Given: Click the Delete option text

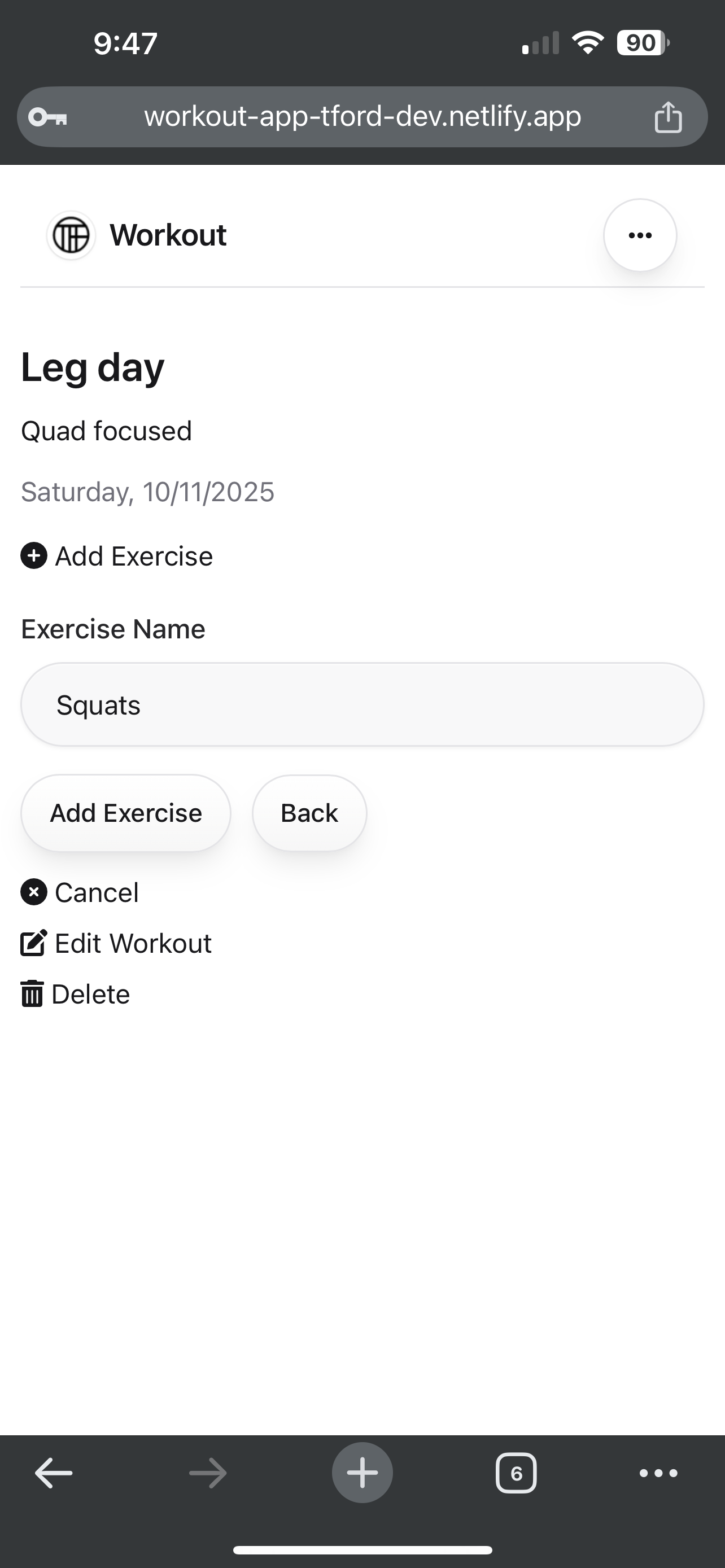Looking at the screenshot, I should 90,993.
